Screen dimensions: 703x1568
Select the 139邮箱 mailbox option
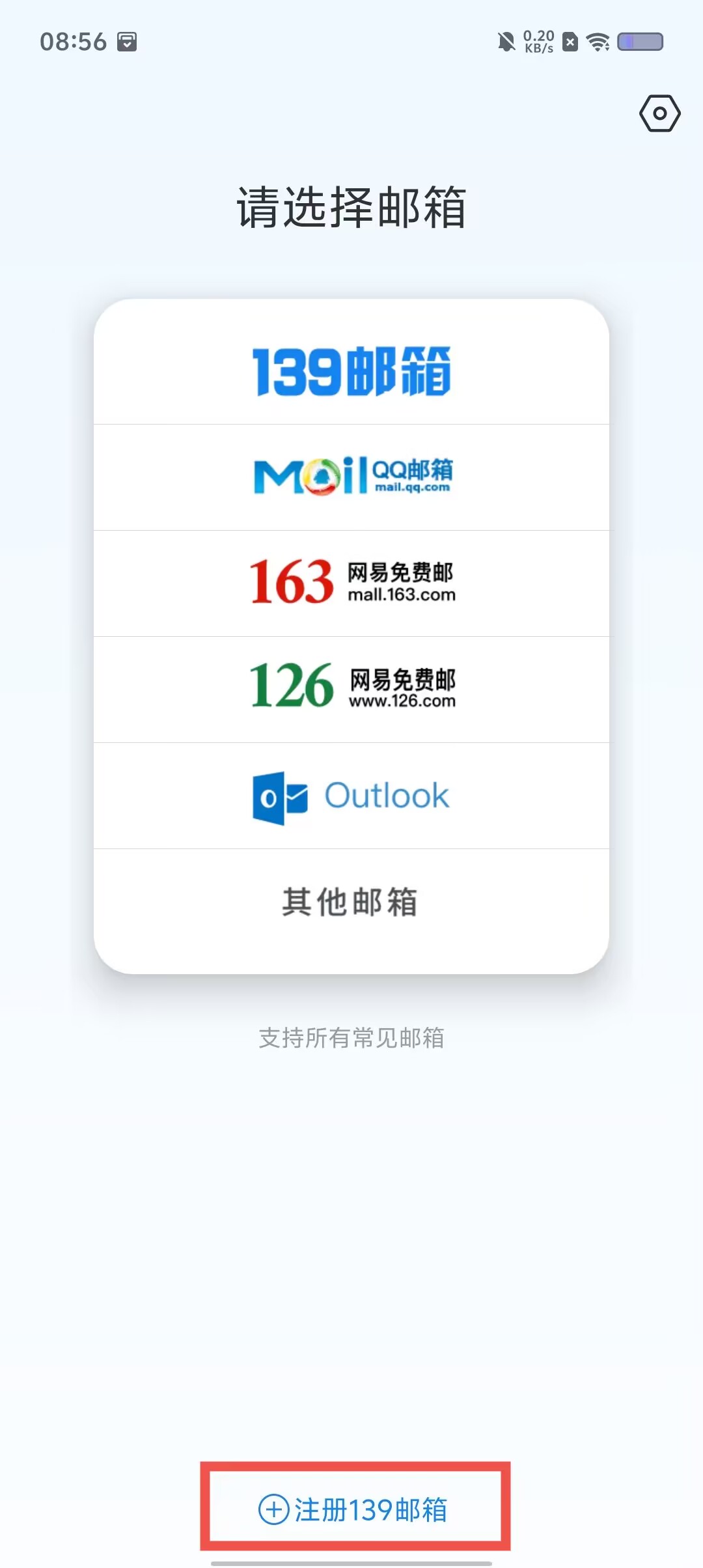click(x=351, y=371)
